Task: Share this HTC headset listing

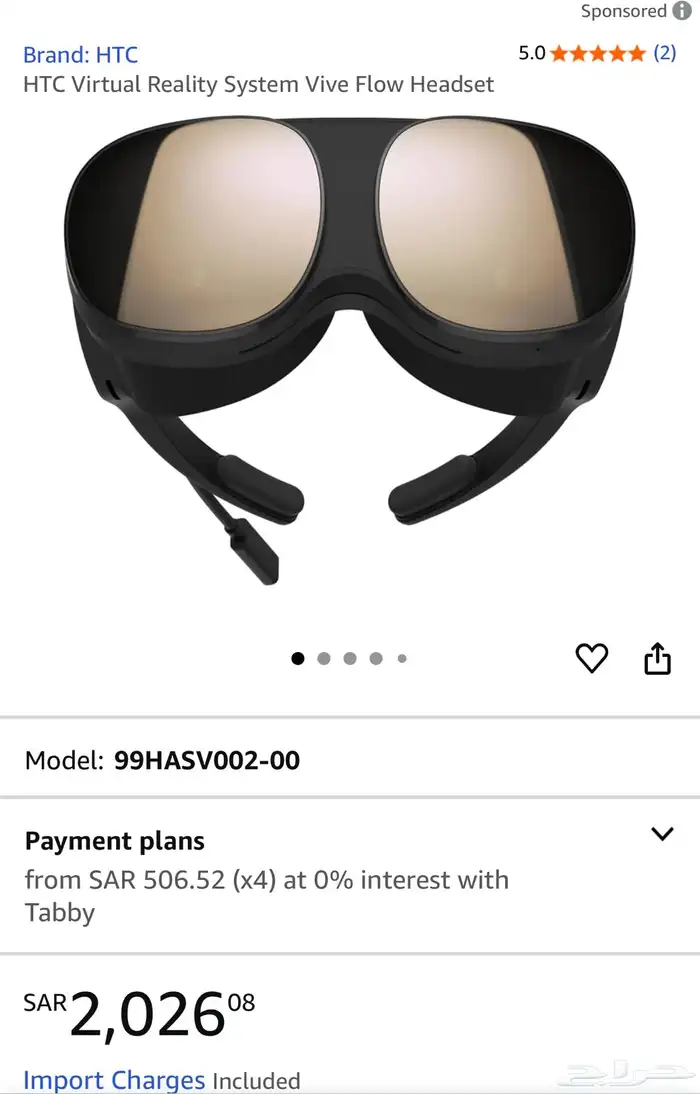Action: tap(657, 658)
